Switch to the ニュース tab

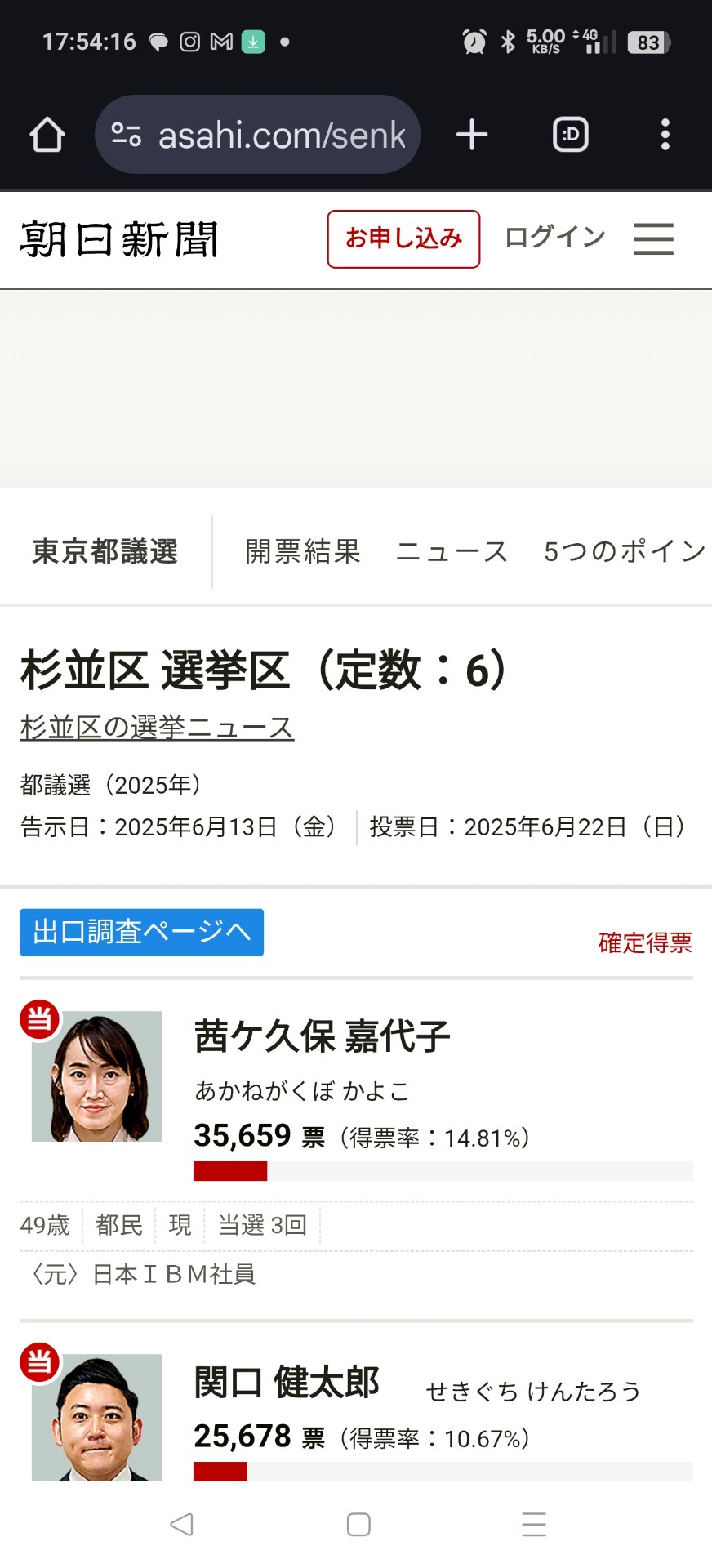click(452, 551)
